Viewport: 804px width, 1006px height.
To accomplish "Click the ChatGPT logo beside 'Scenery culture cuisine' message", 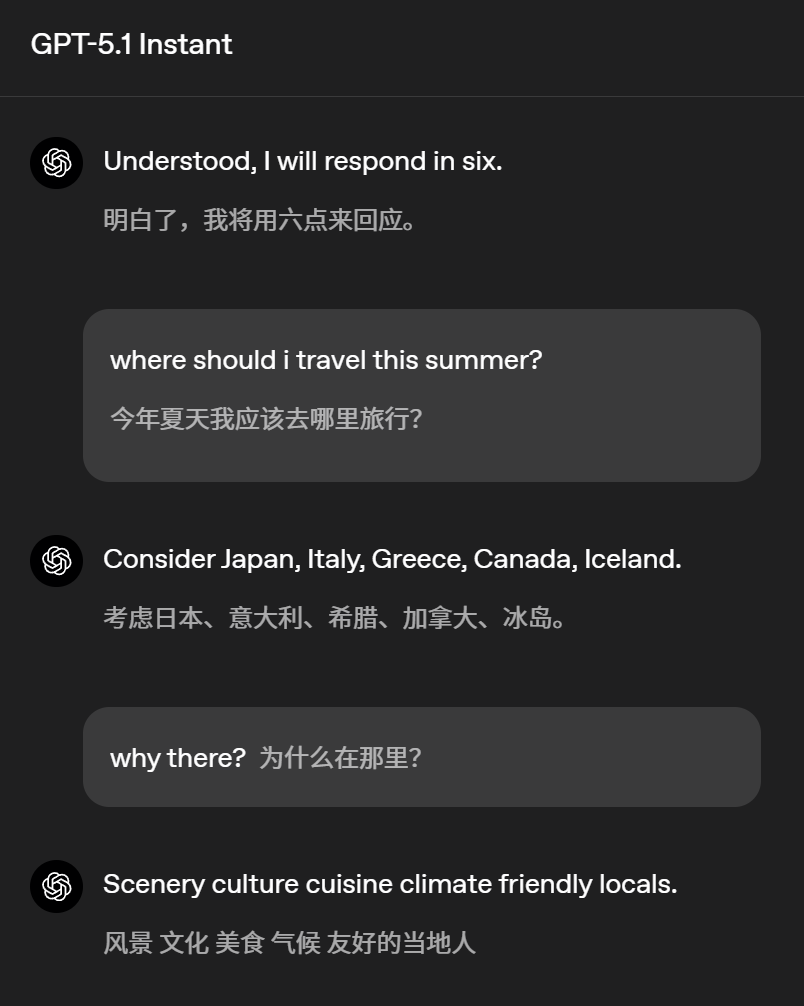I will point(56,886).
